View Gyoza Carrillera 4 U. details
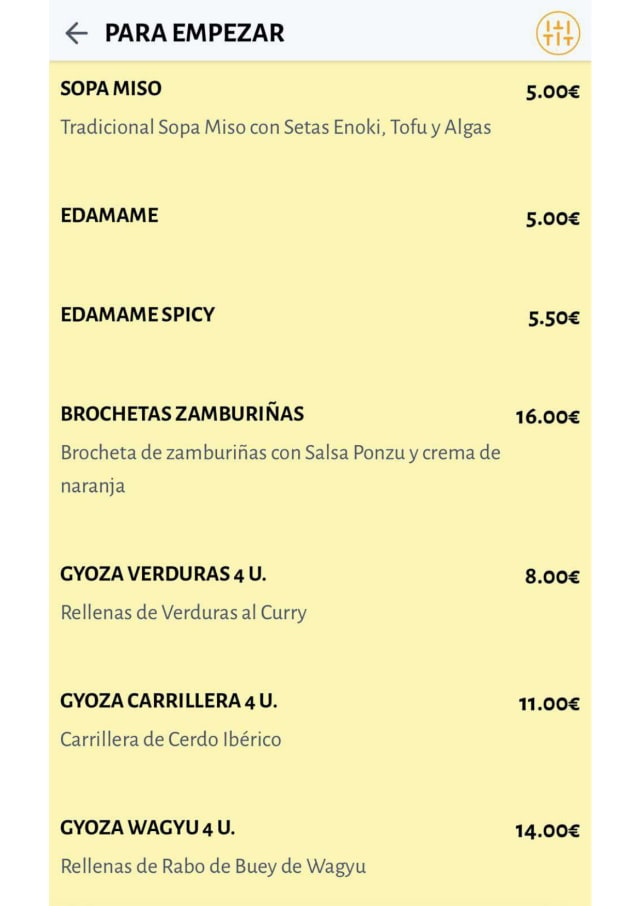The height and width of the screenshot is (906, 640). tap(168, 701)
